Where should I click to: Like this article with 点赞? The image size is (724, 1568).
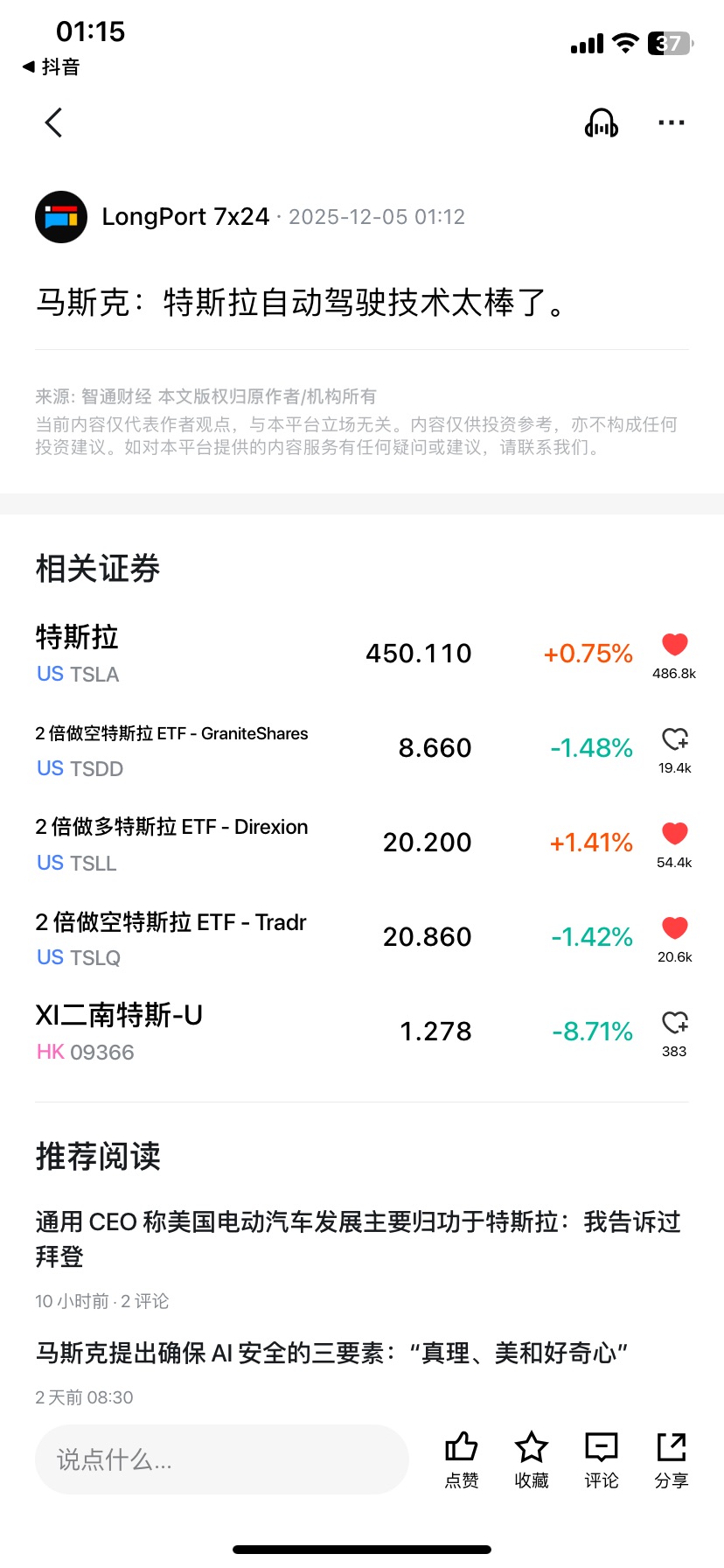point(462,1459)
